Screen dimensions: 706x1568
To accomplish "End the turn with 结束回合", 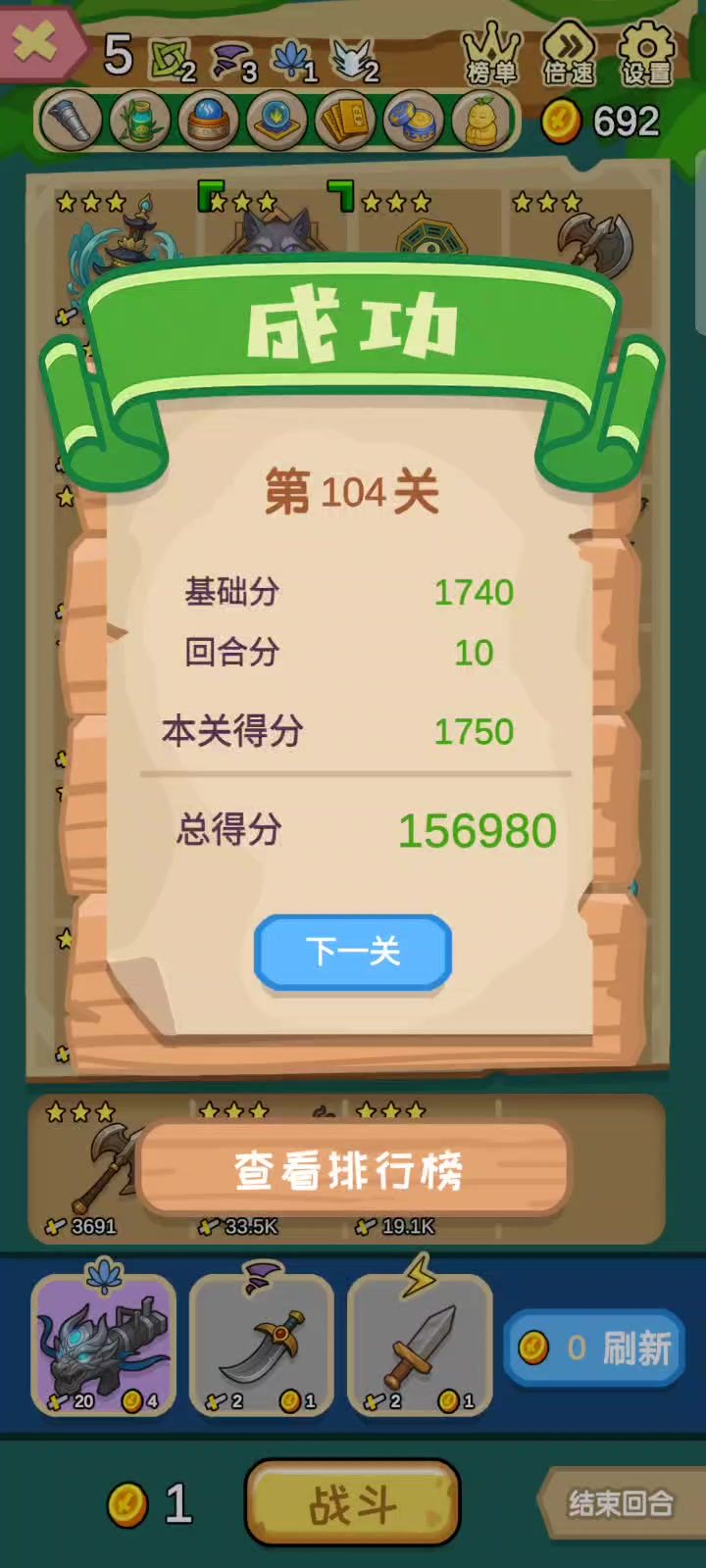I will pos(620,1503).
